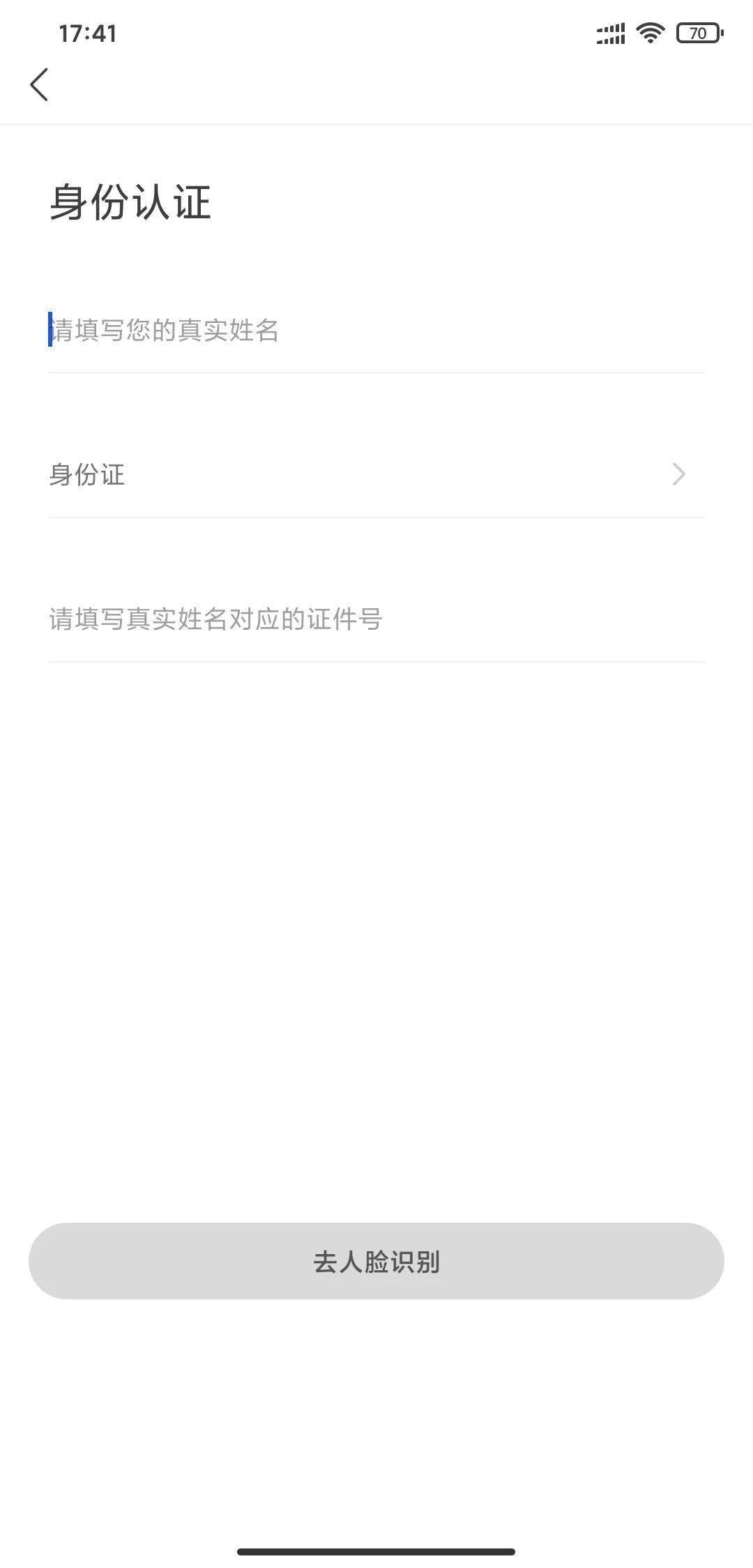Expand the certificate type options row
This screenshot has height=1568, width=753.
point(376,475)
